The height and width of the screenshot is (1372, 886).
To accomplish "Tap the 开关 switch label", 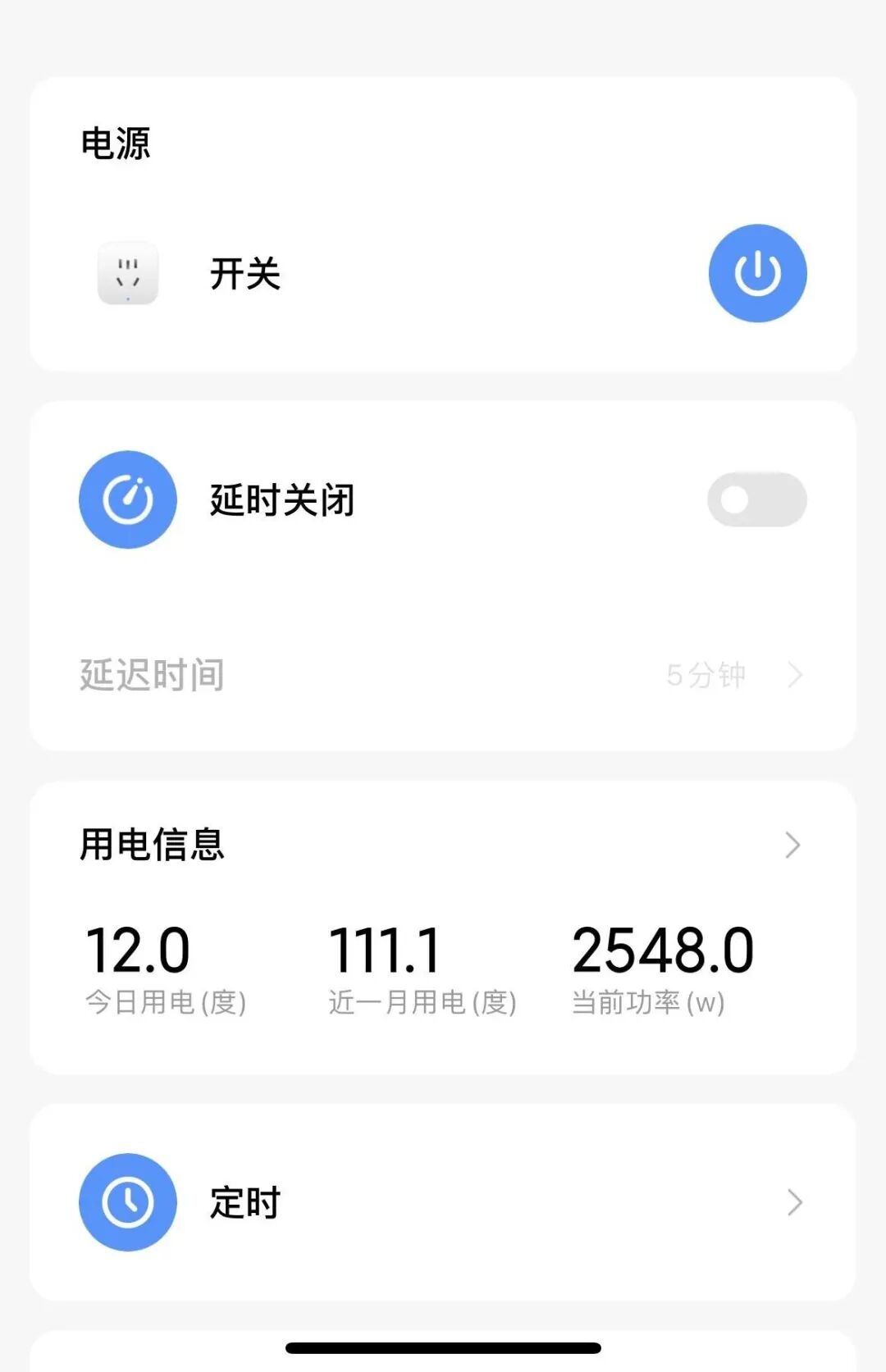I will tap(243, 273).
